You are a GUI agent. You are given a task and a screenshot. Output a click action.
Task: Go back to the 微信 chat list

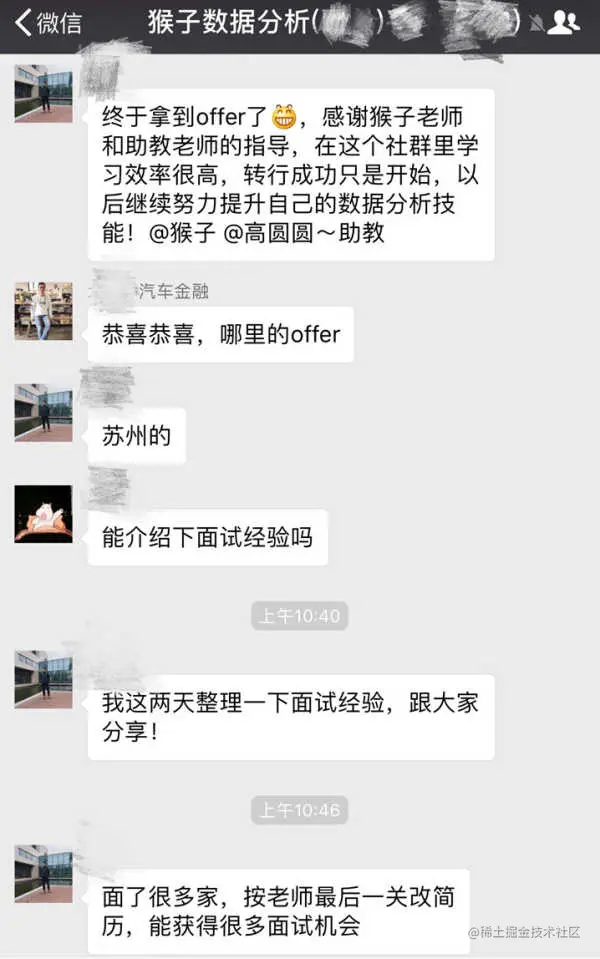[x=48, y=23]
